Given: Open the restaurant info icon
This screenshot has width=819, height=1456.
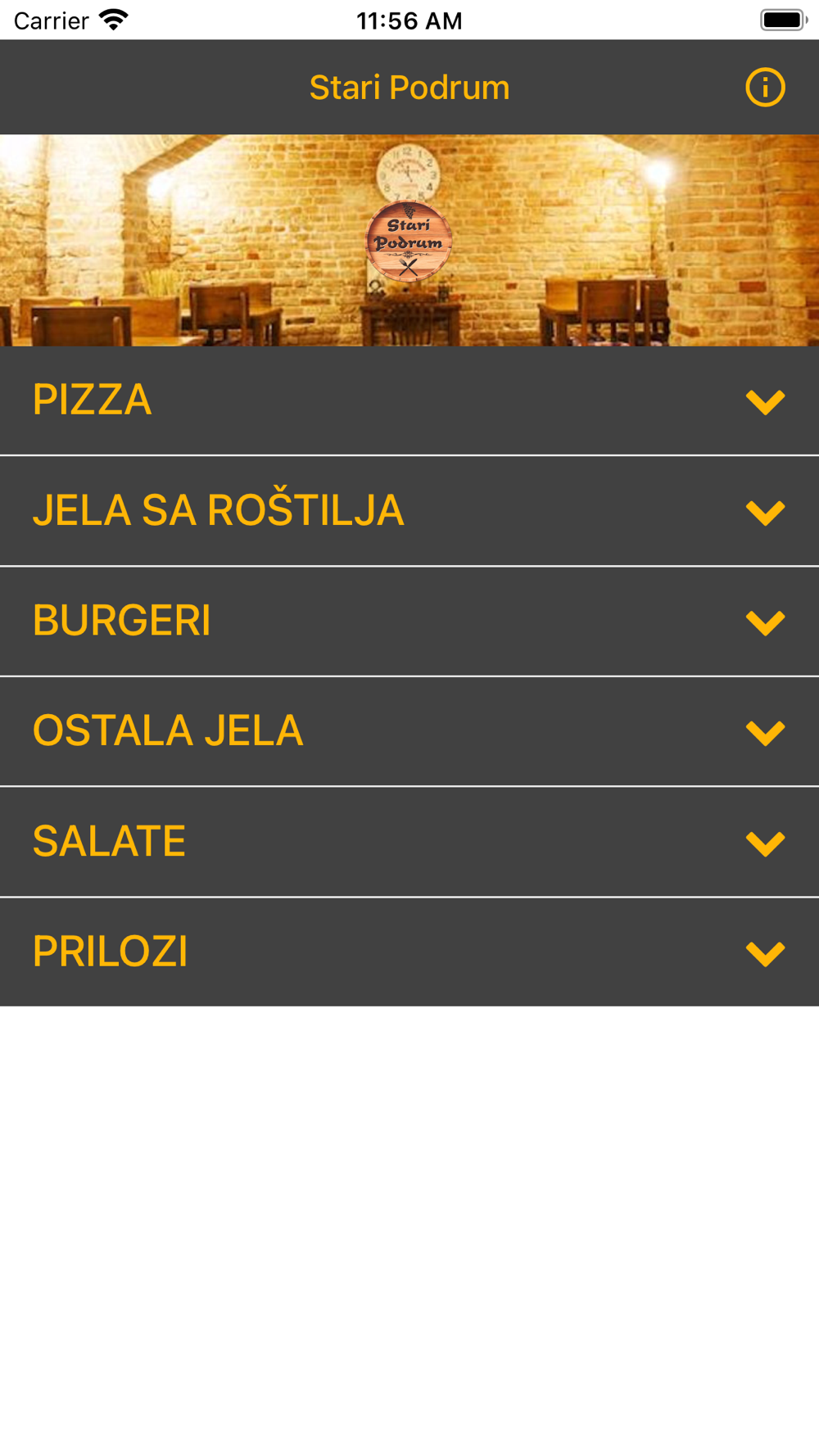Looking at the screenshot, I should (765, 88).
